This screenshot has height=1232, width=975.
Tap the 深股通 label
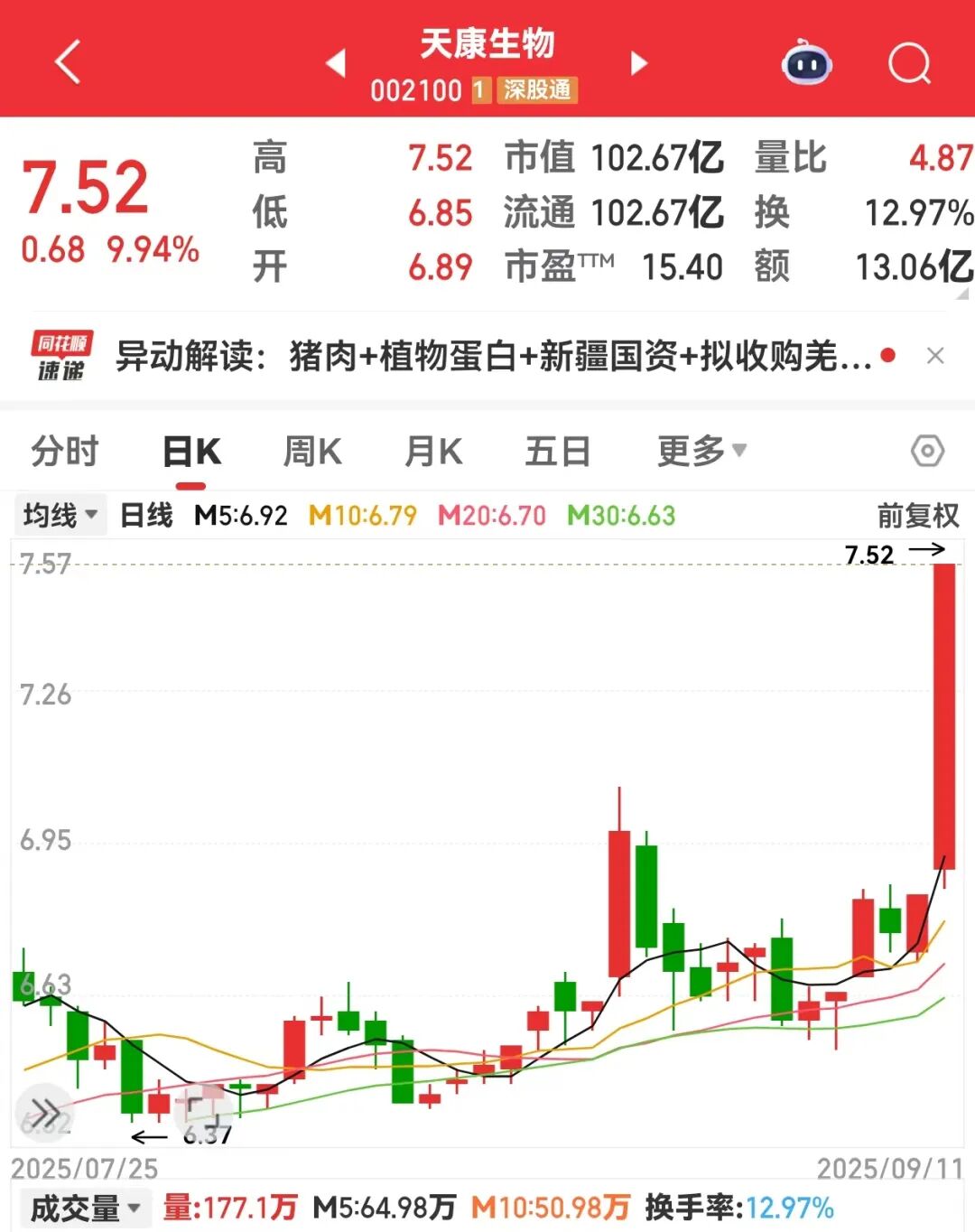(538, 91)
